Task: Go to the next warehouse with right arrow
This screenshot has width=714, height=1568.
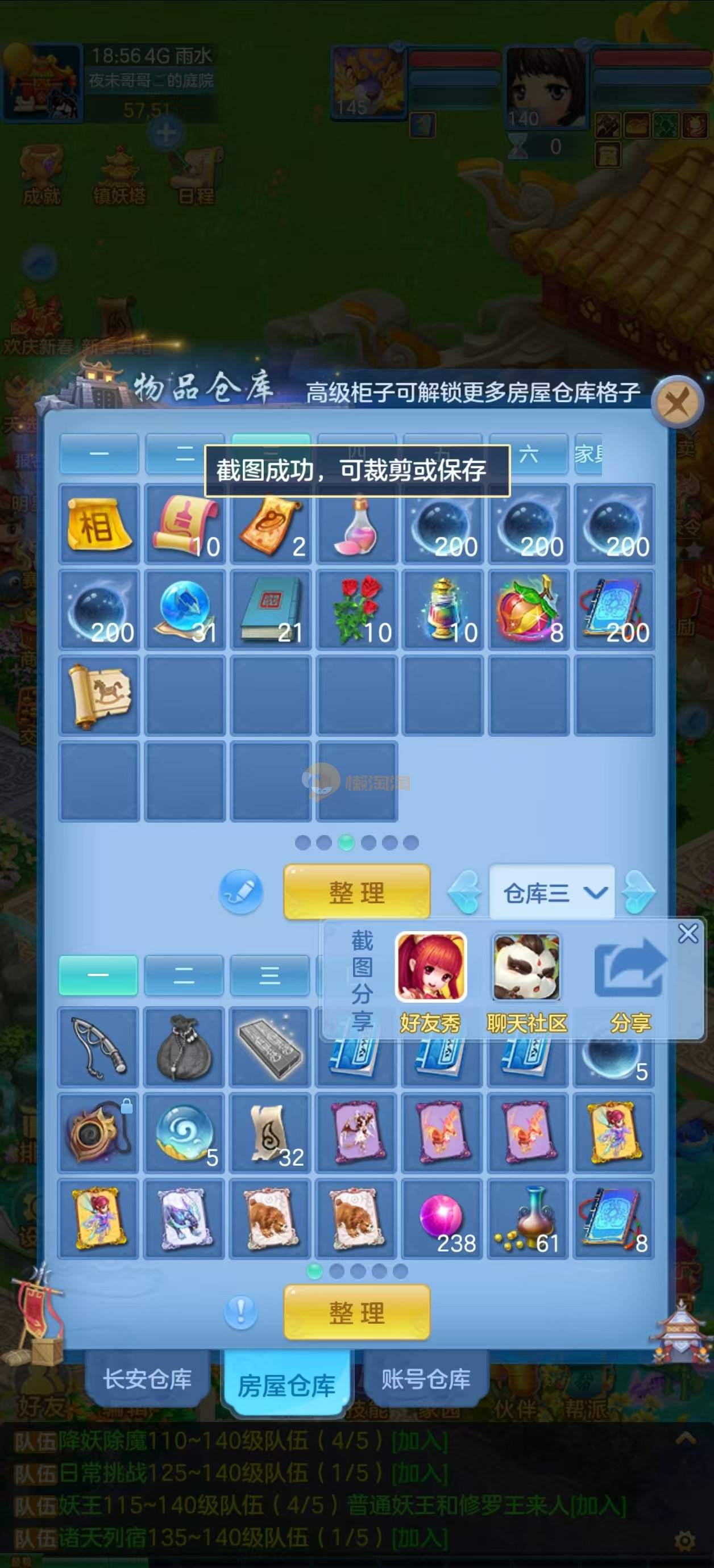Action: [x=638, y=893]
